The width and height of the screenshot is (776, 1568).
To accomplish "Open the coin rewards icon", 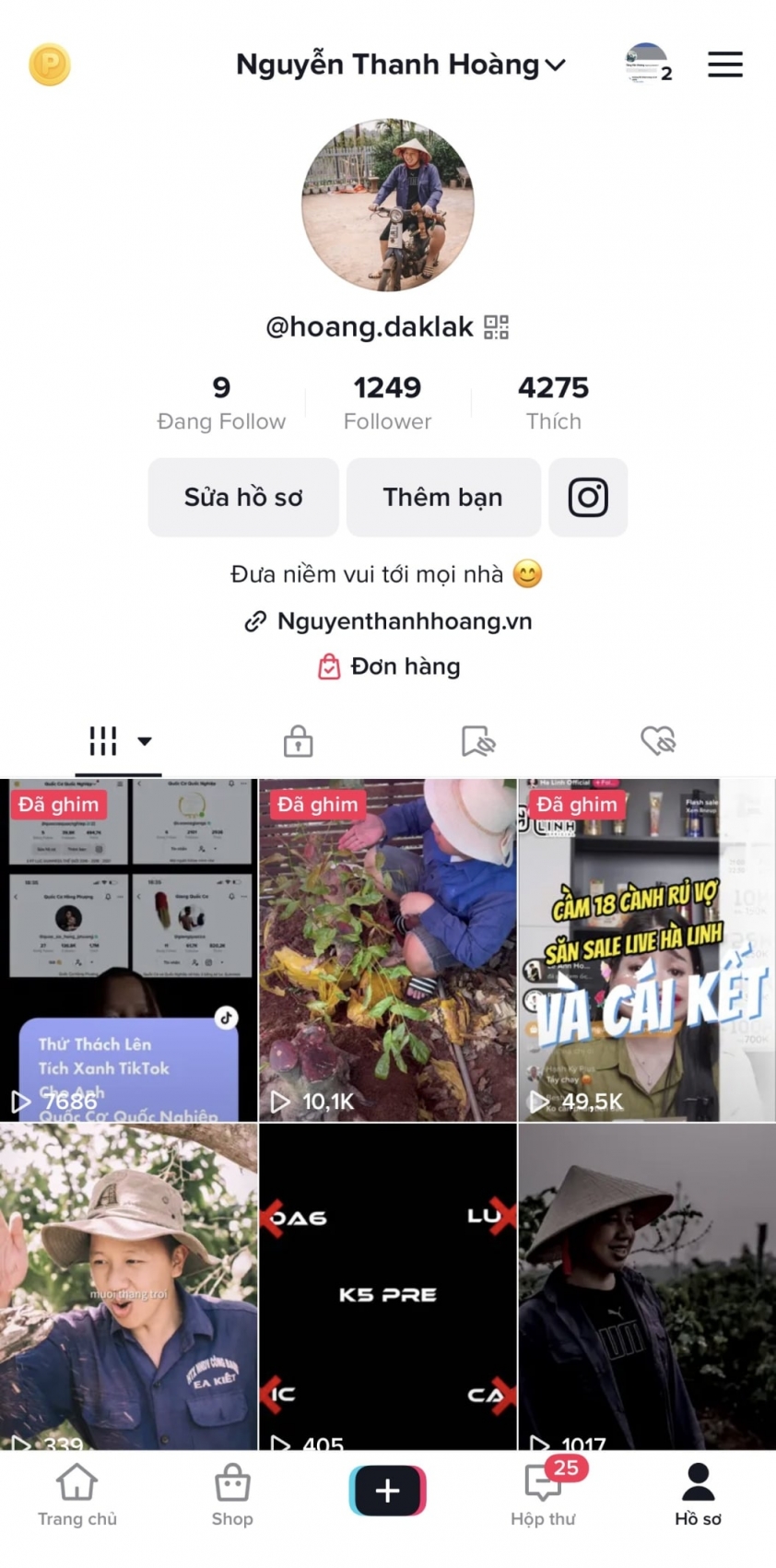I will click(x=50, y=65).
